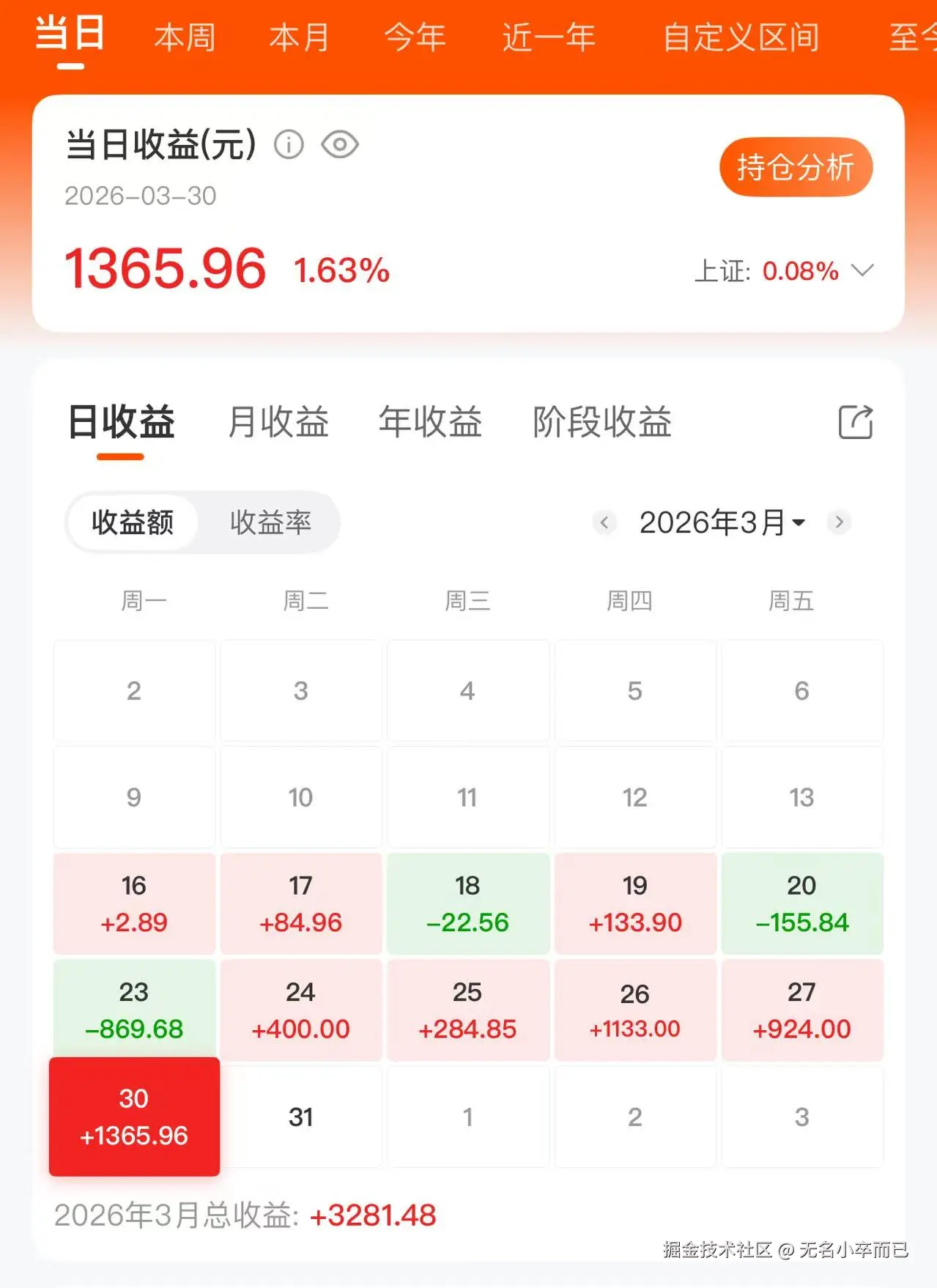937x1288 pixels.
Task: Click the left arrow to view previous month
Action: coord(602,522)
